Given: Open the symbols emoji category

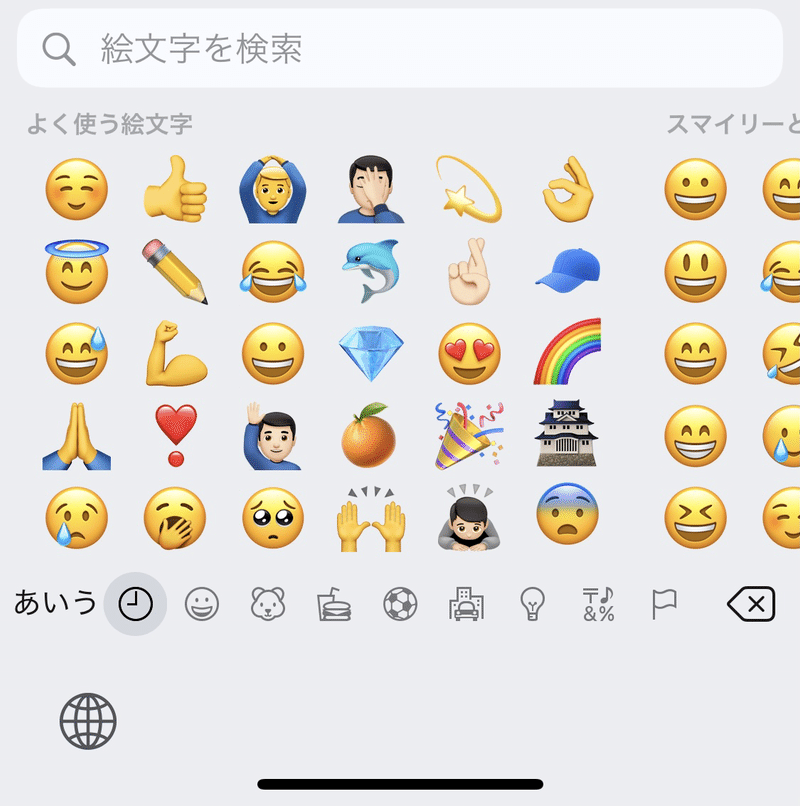Looking at the screenshot, I should point(598,603).
